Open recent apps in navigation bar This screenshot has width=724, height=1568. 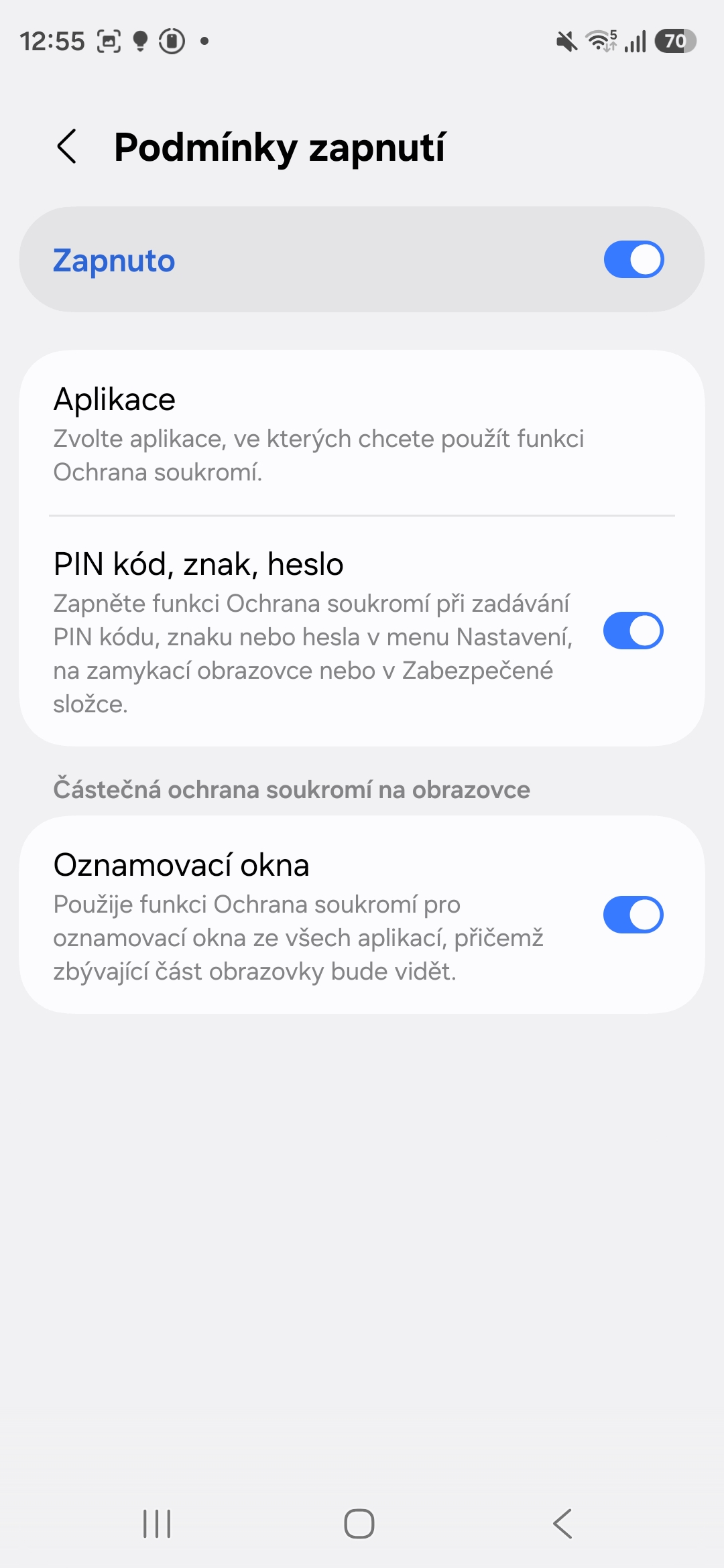tap(158, 1524)
